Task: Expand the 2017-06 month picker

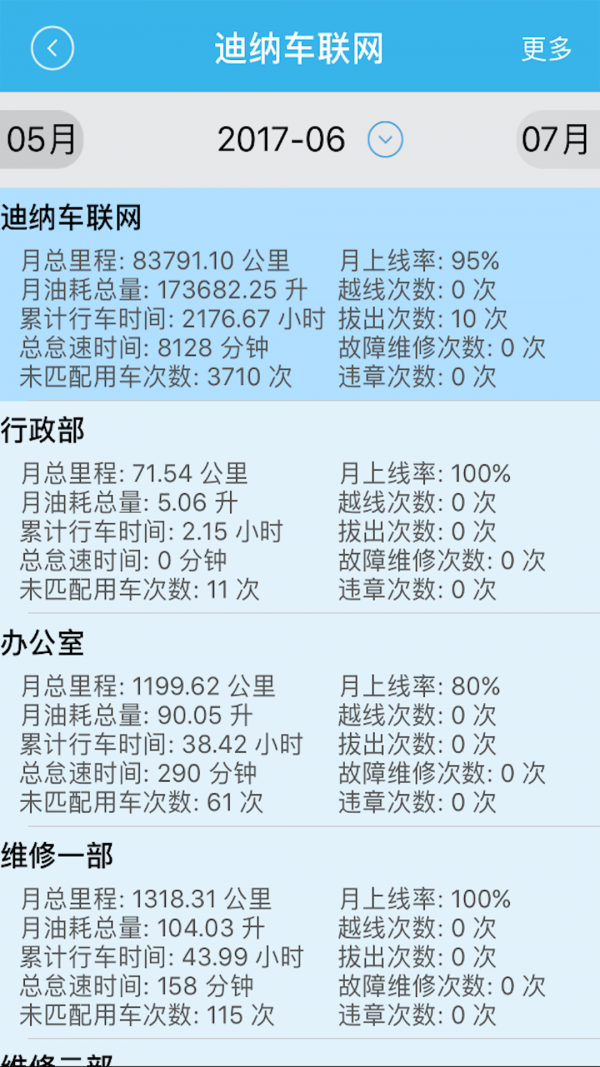Action: click(x=385, y=139)
